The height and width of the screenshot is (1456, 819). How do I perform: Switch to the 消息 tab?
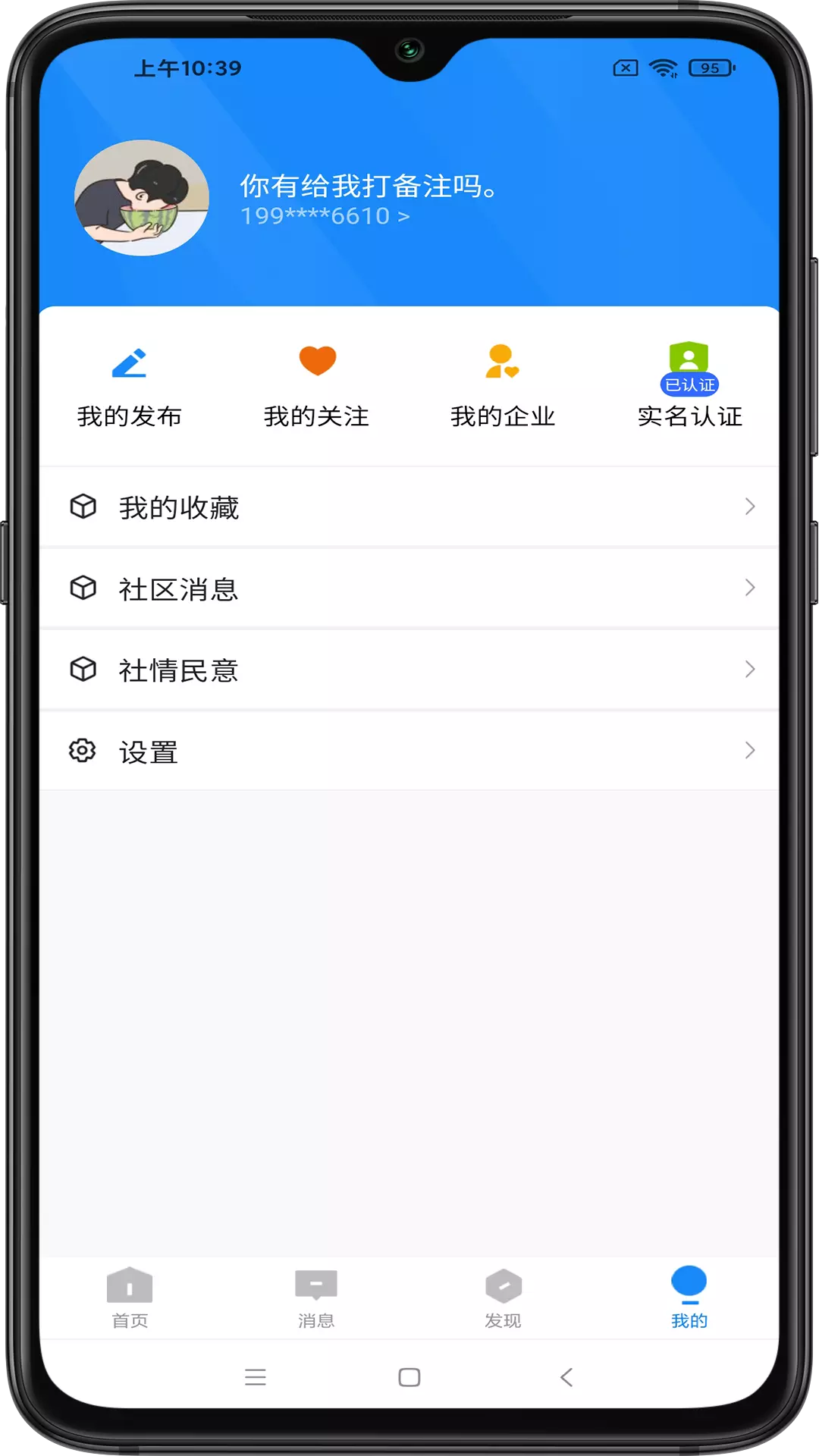pyautogui.click(x=316, y=1298)
